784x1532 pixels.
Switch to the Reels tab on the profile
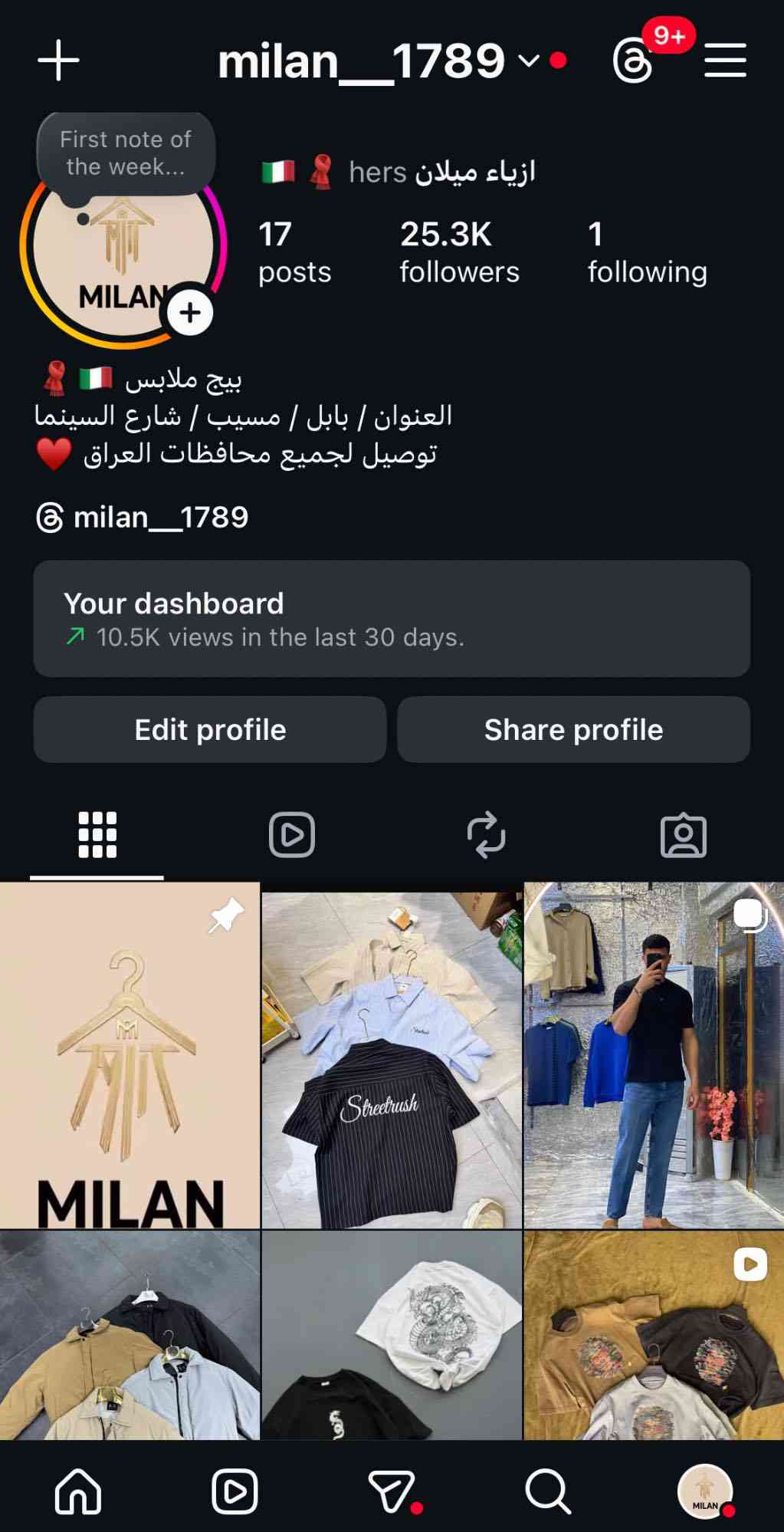[292, 834]
